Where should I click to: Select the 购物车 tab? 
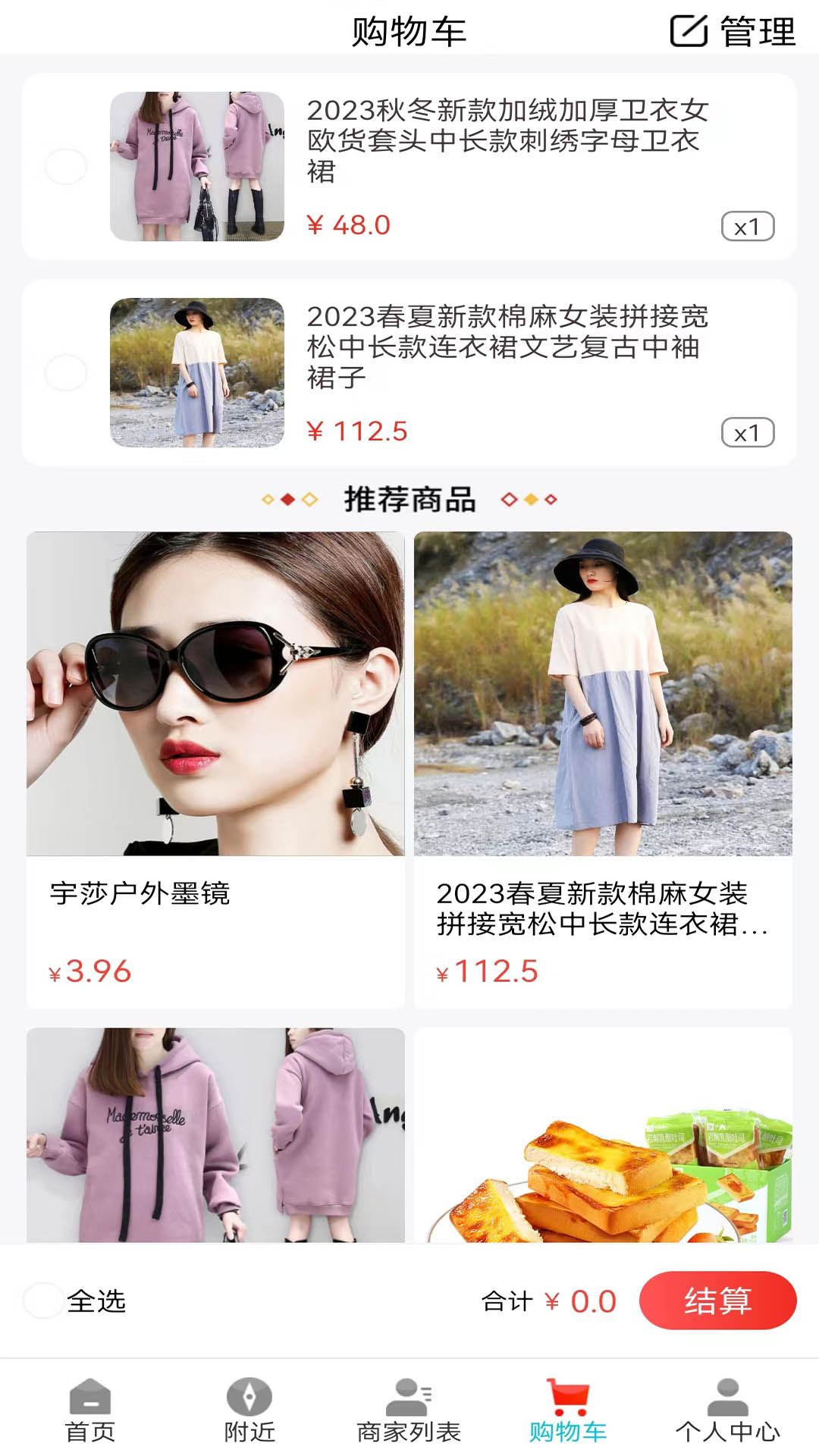568,1410
